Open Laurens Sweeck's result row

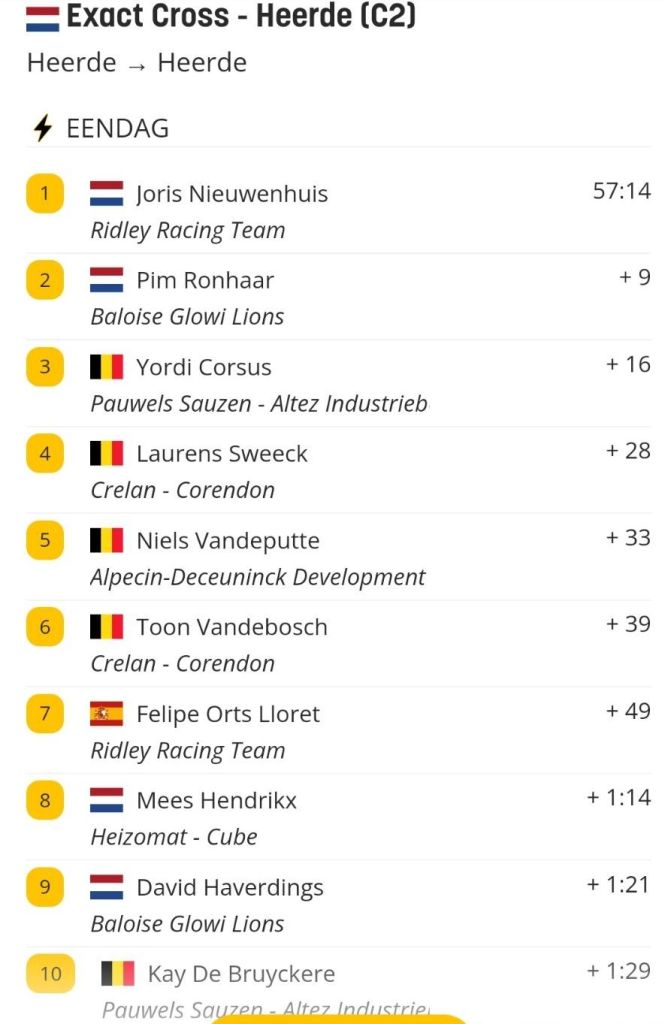pyautogui.click(x=222, y=454)
